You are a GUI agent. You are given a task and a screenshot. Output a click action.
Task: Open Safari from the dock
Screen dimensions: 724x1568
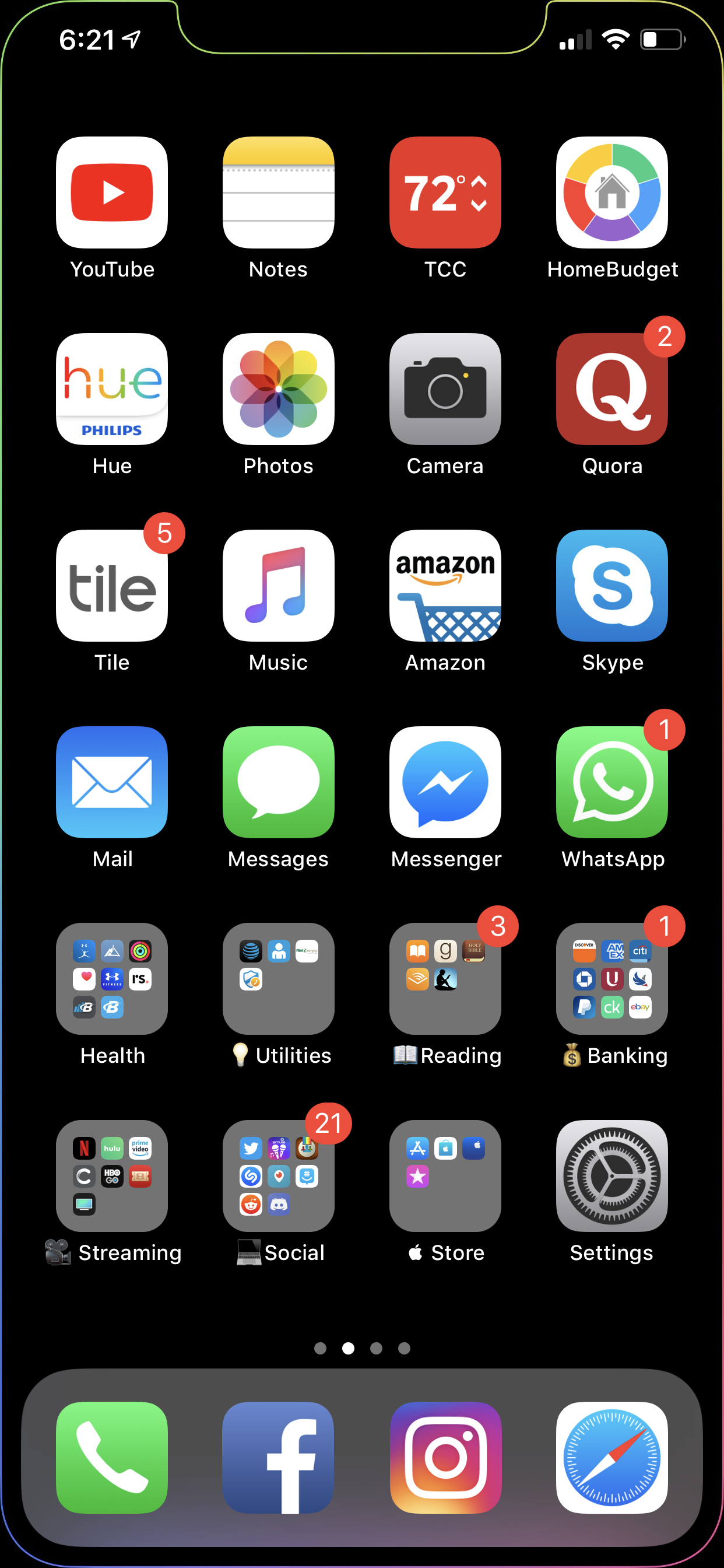pyautogui.click(x=612, y=1458)
